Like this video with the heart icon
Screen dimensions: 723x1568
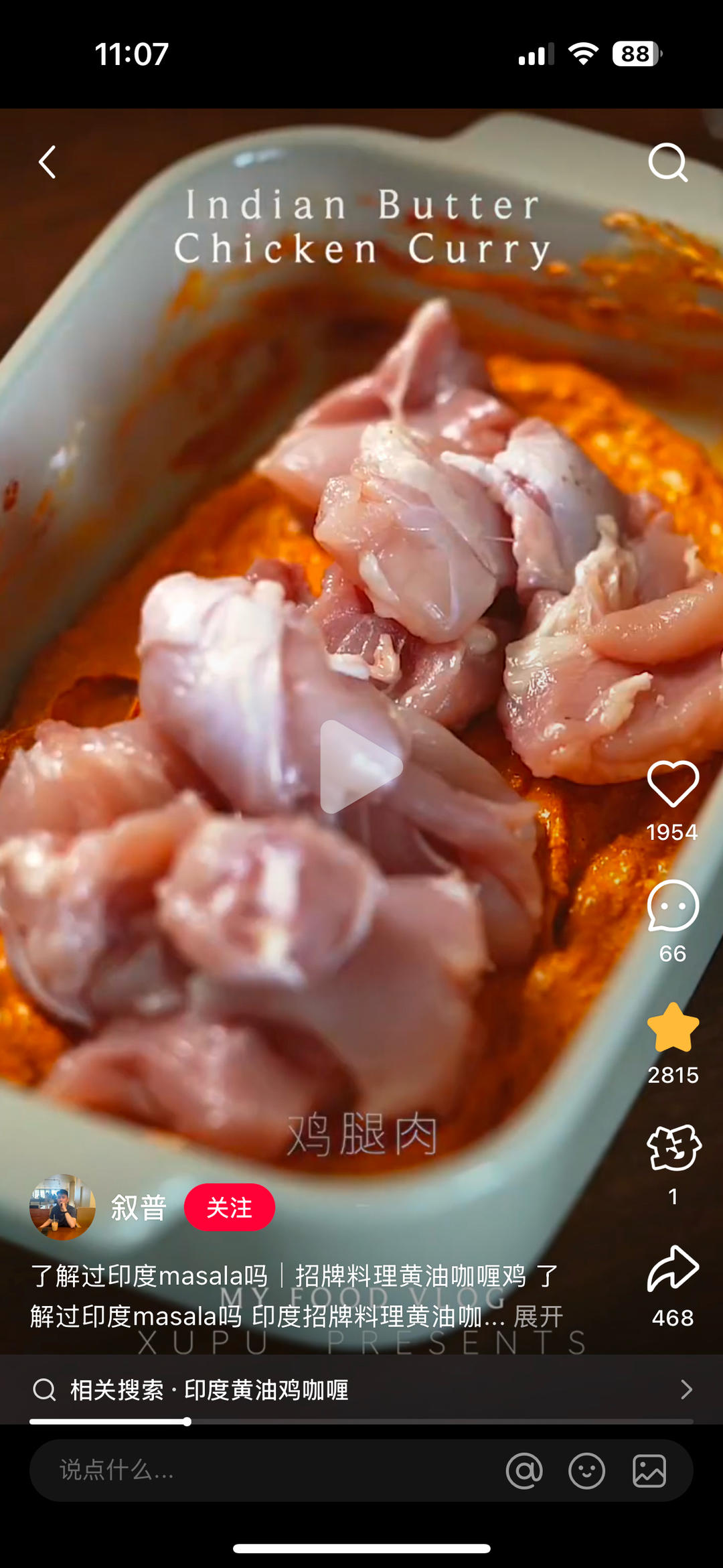[673, 784]
